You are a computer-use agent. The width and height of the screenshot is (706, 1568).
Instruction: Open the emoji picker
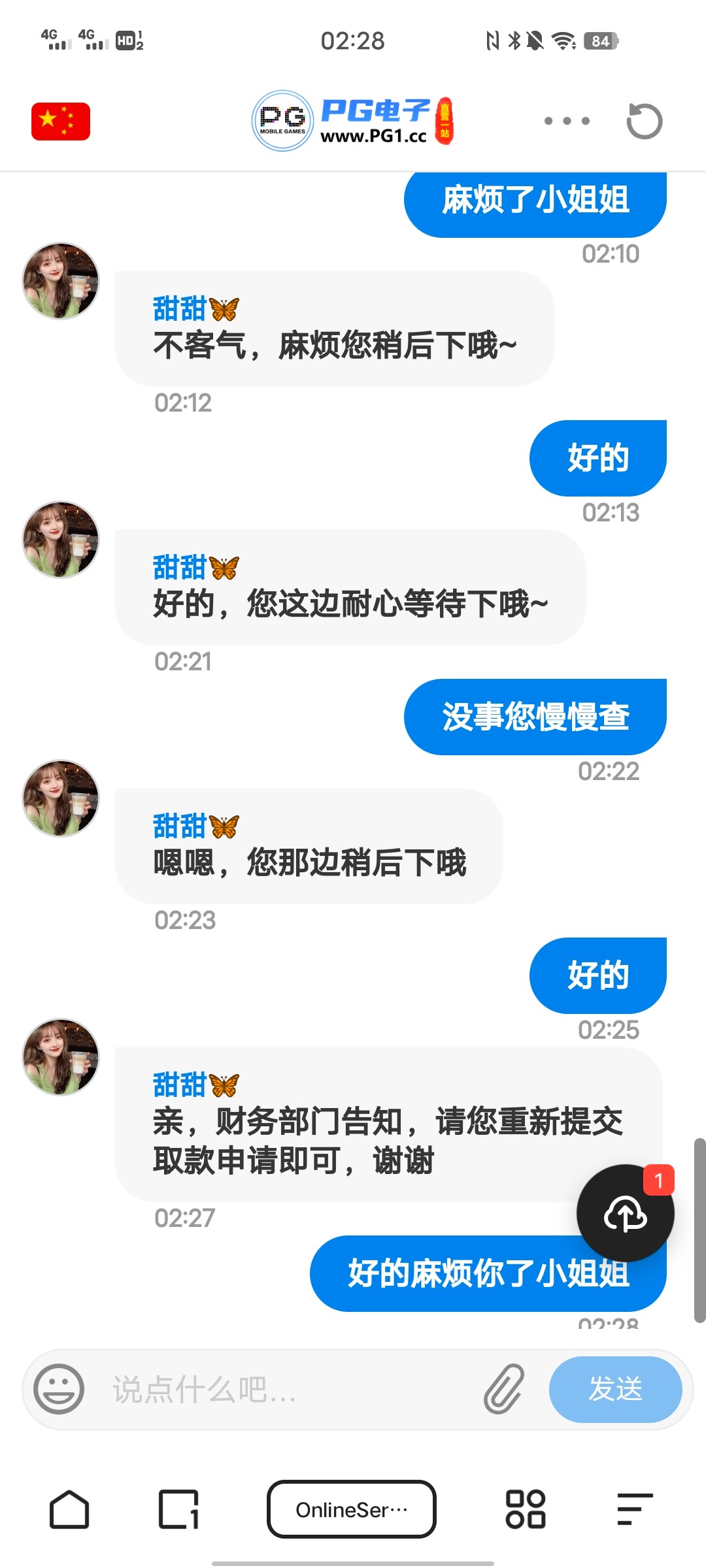(59, 1389)
